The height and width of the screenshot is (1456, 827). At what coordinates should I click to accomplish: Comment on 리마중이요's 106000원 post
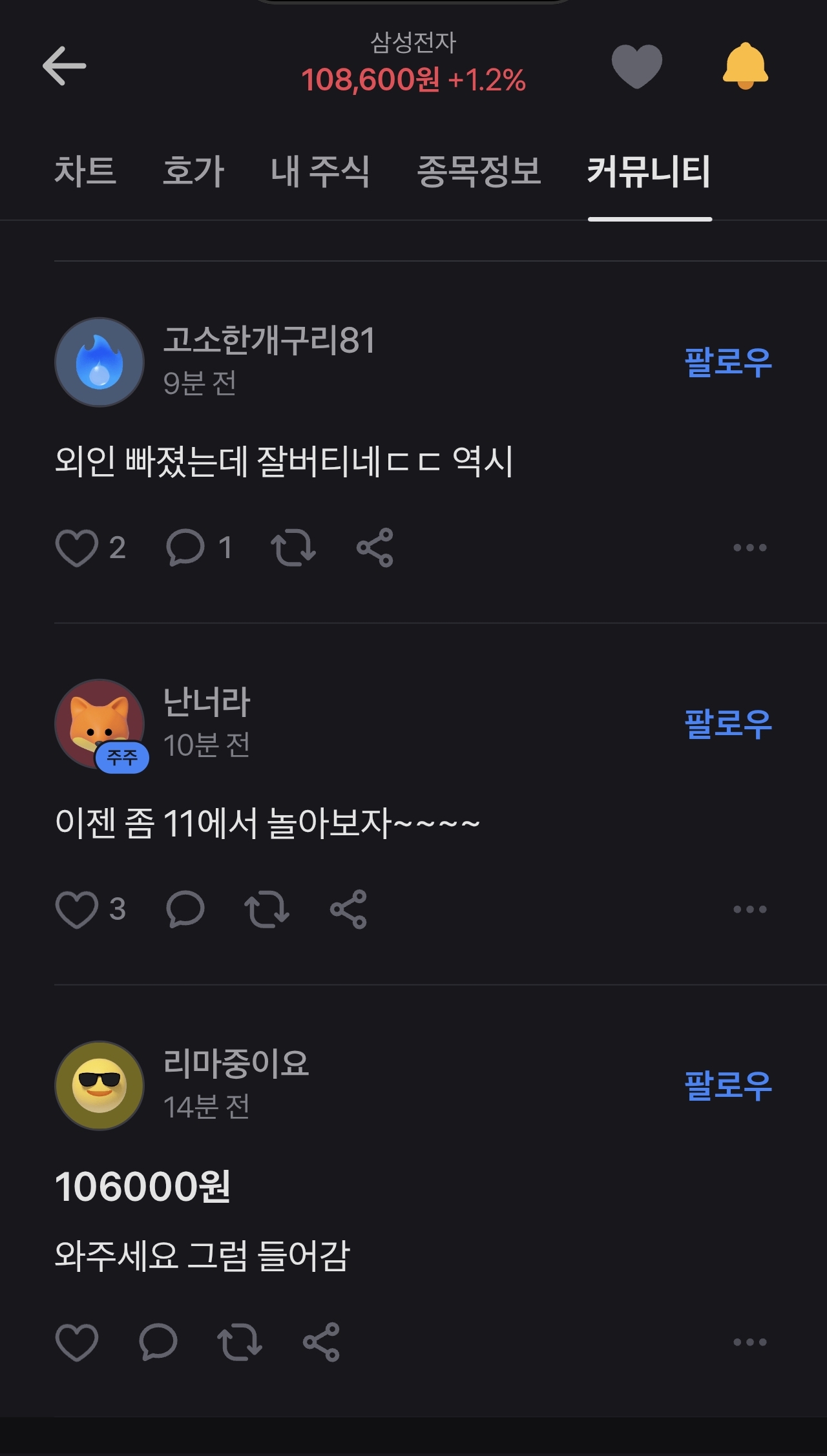tap(158, 1342)
